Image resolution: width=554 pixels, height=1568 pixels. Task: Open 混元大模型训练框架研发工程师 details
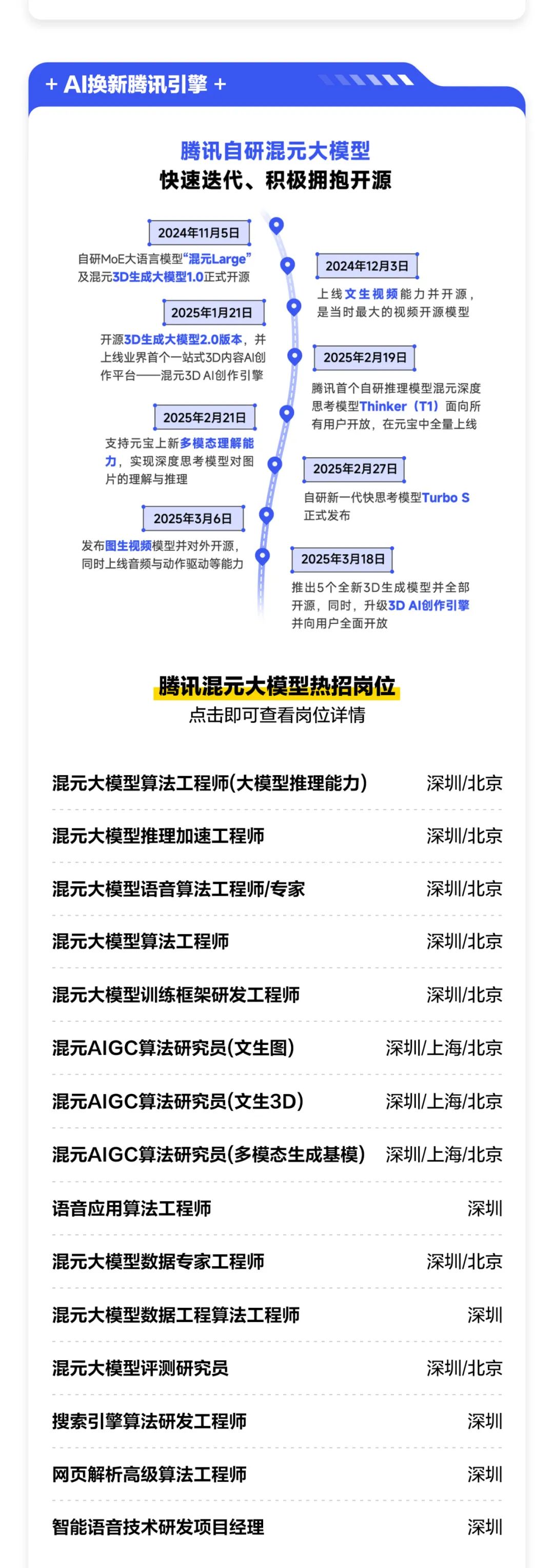176,995
